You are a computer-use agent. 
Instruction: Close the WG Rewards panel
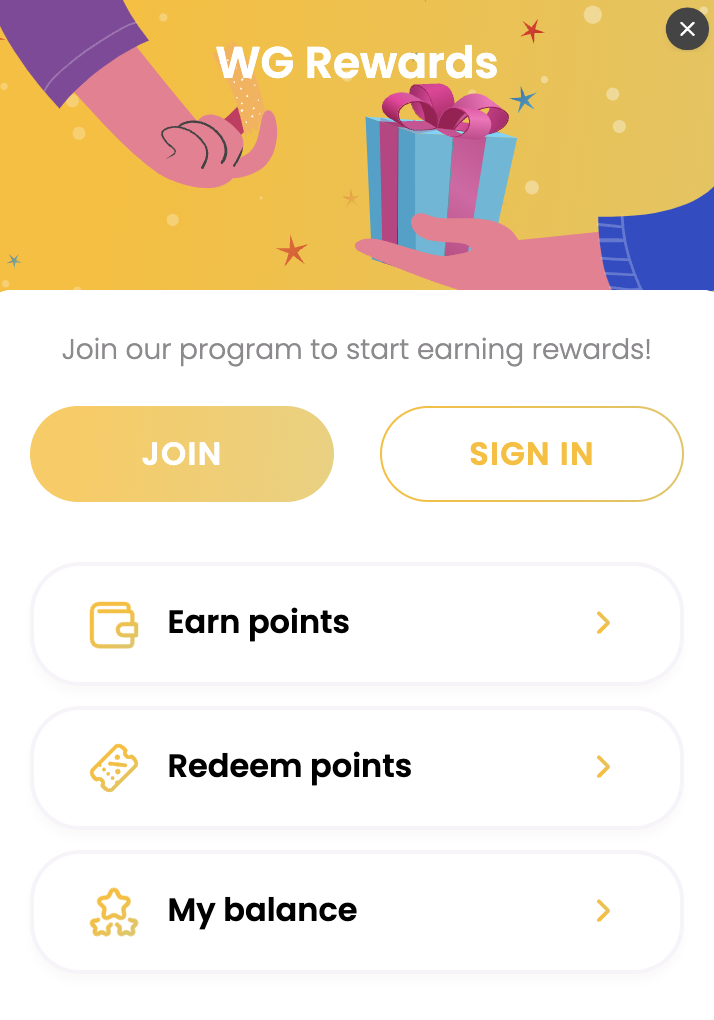687,29
